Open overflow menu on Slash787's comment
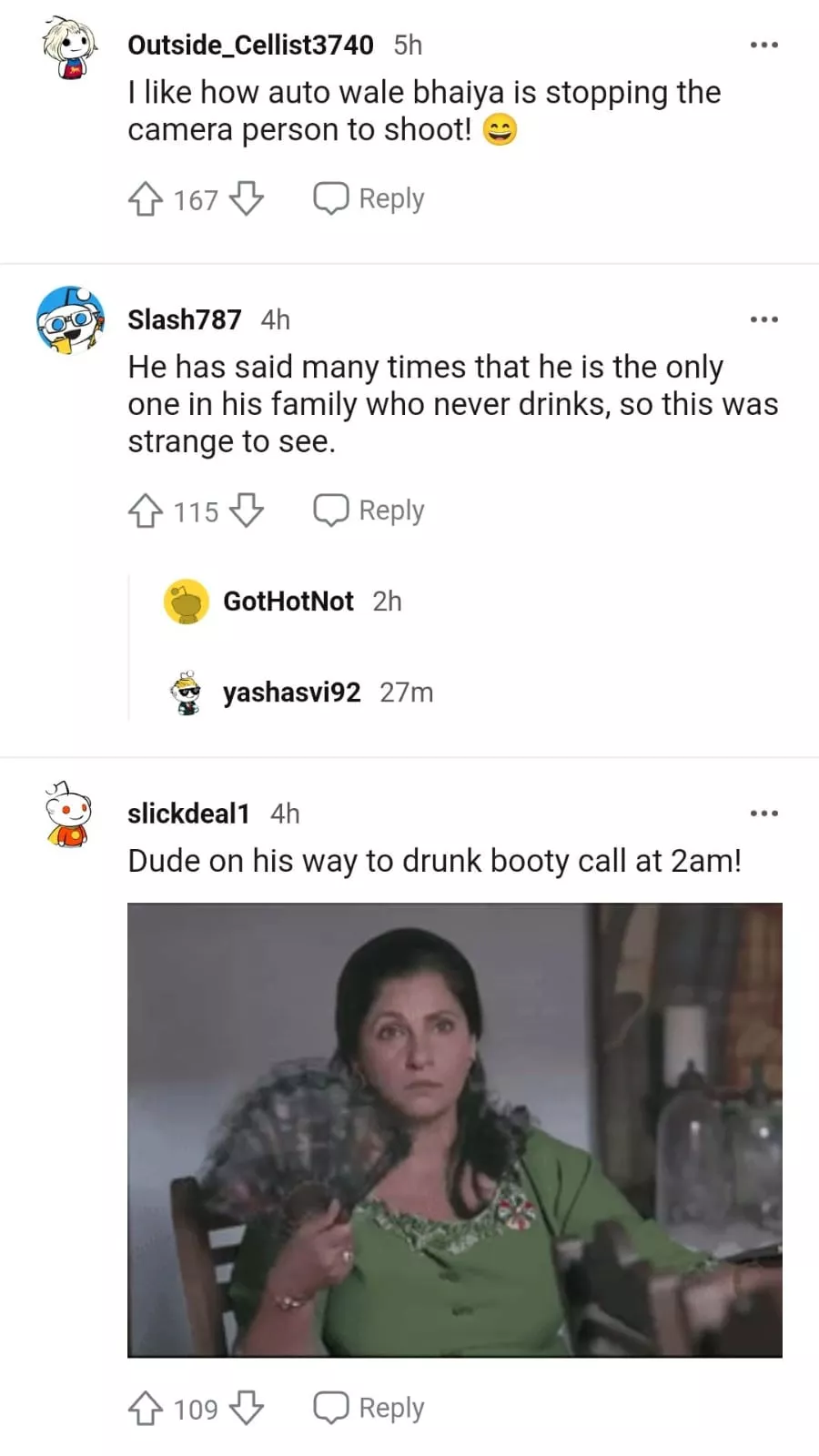Viewport: 819px width, 1456px height. coord(763,319)
